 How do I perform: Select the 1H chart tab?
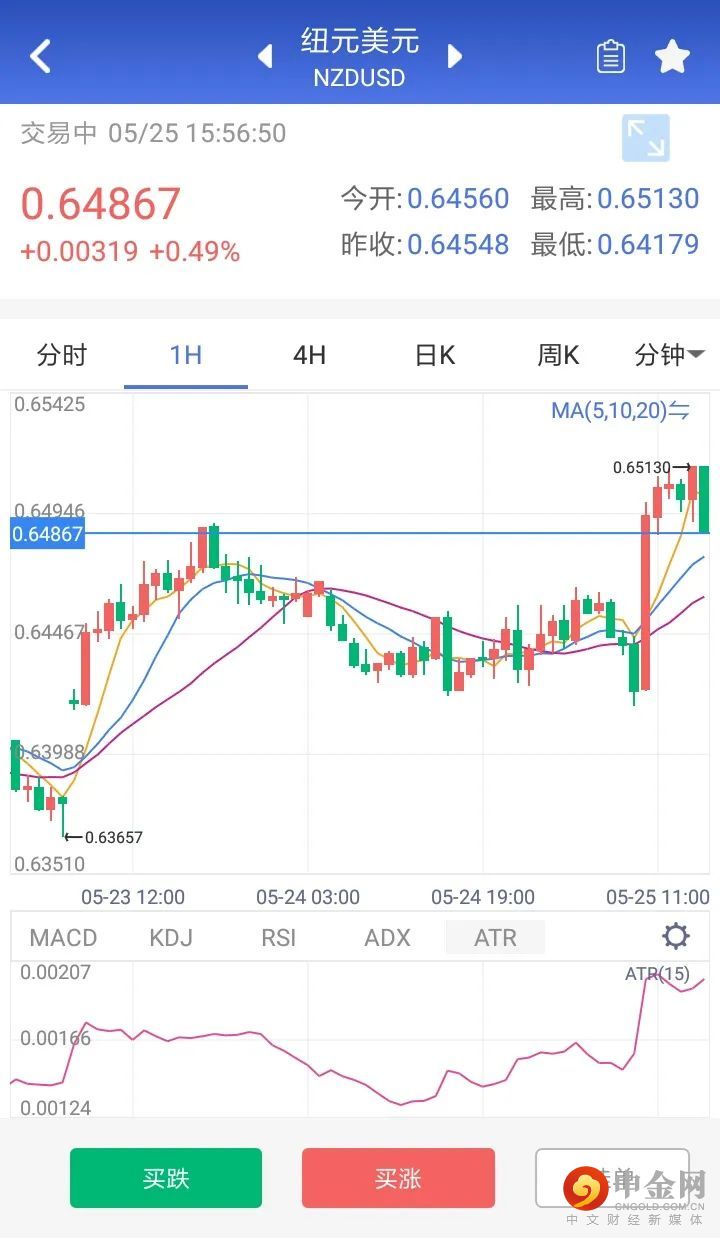point(186,355)
